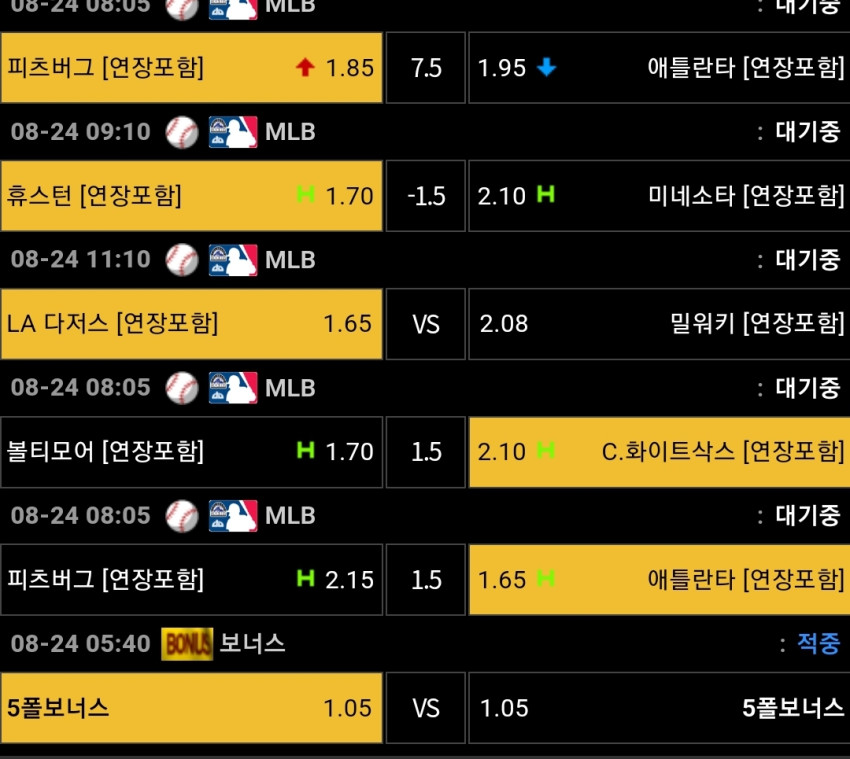Select 피츠버그 at odds 1.85
850x759 pixels.
point(191,68)
